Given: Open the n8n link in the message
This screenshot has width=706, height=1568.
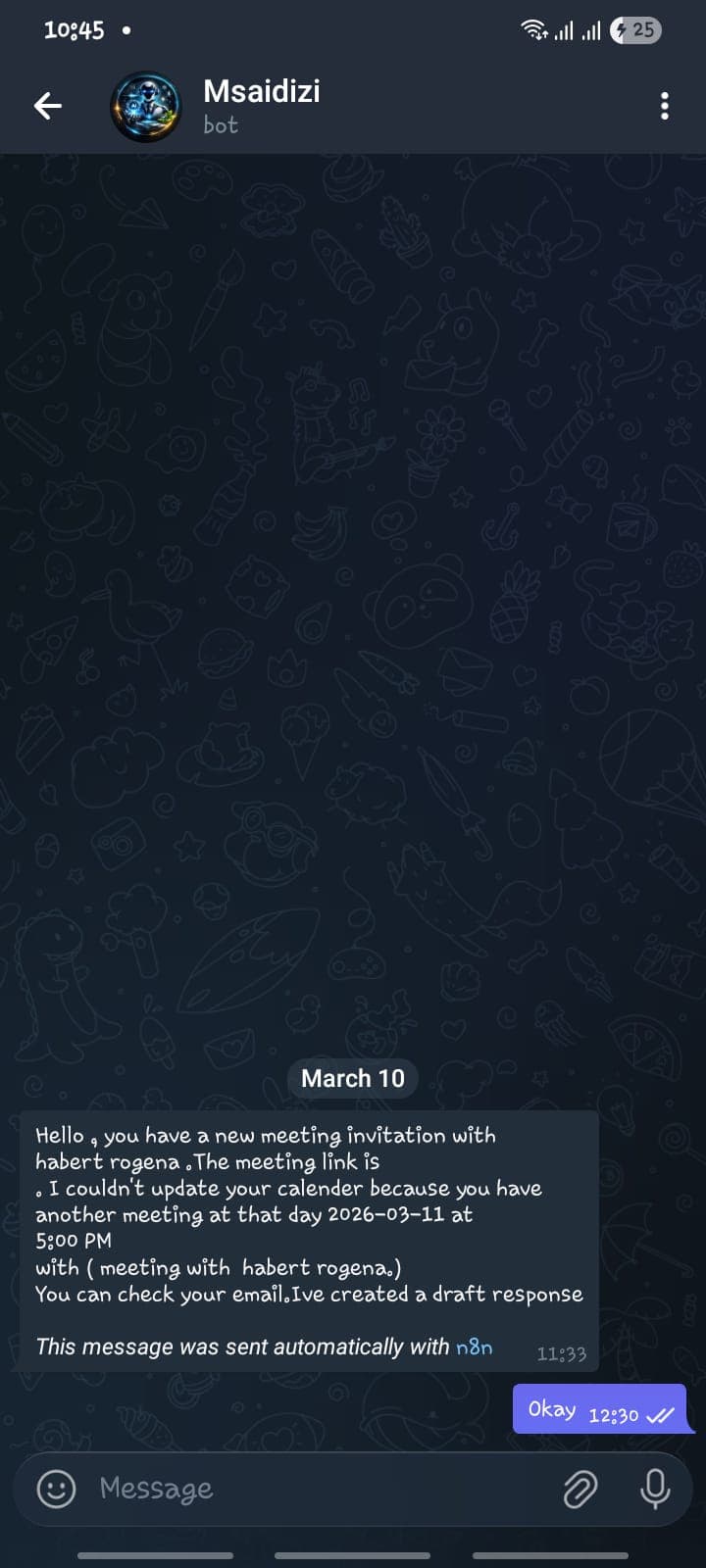Looking at the screenshot, I should (475, 1347).
